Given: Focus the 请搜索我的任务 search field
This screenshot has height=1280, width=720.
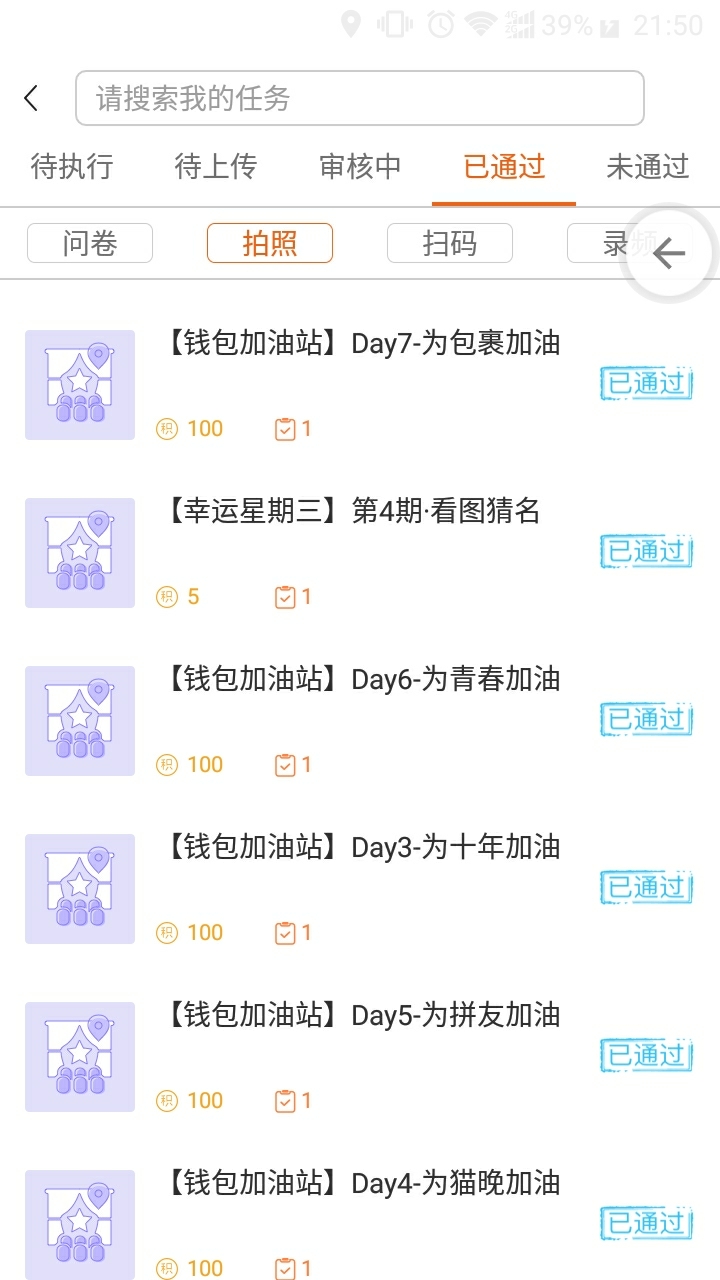Looking at the screenshot, I should 359,98.
